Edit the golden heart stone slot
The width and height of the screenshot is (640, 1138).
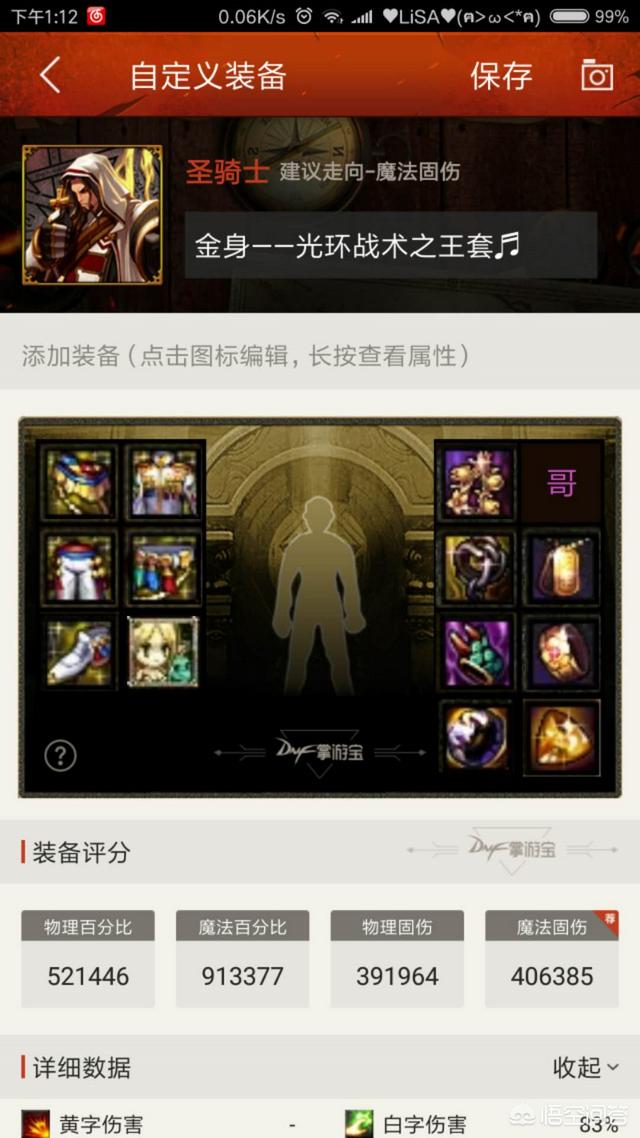tap(562, 737)
